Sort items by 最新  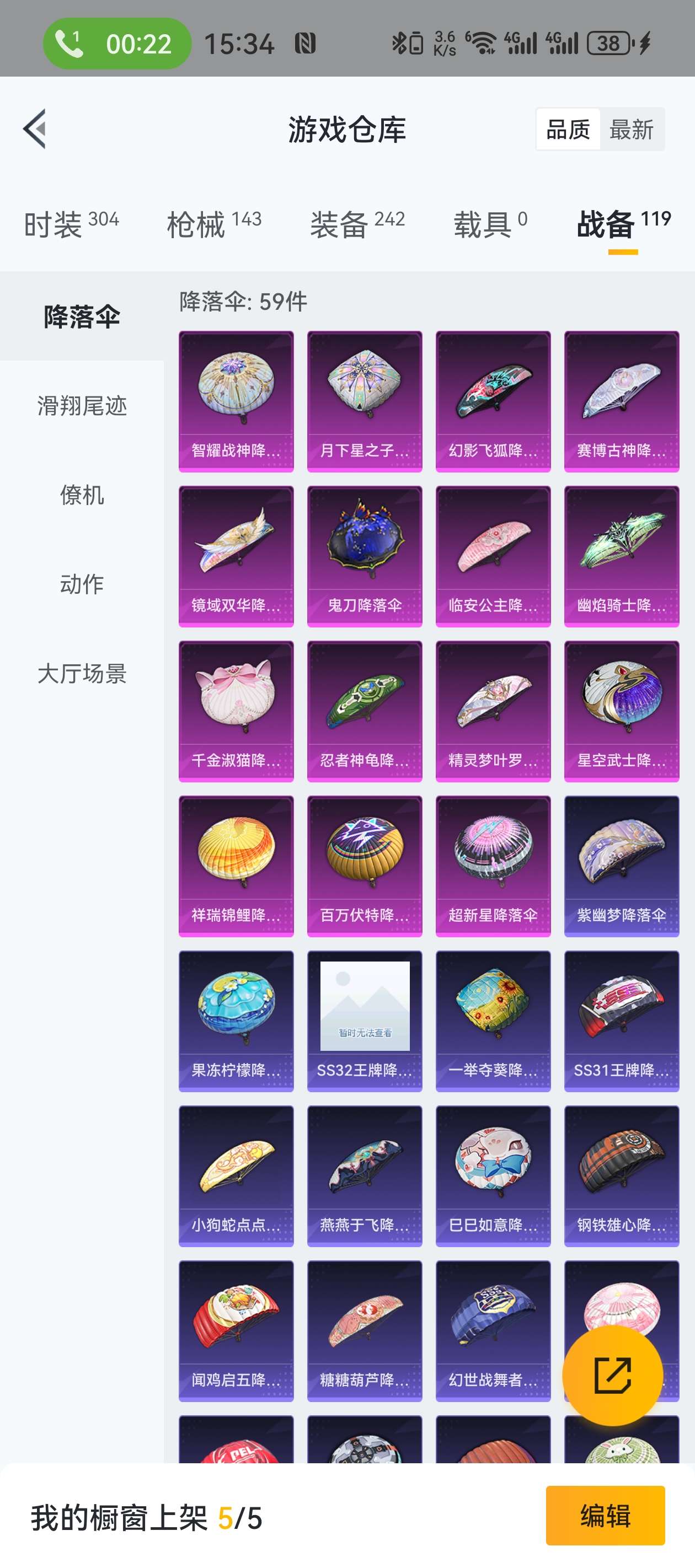click(631, 129)
